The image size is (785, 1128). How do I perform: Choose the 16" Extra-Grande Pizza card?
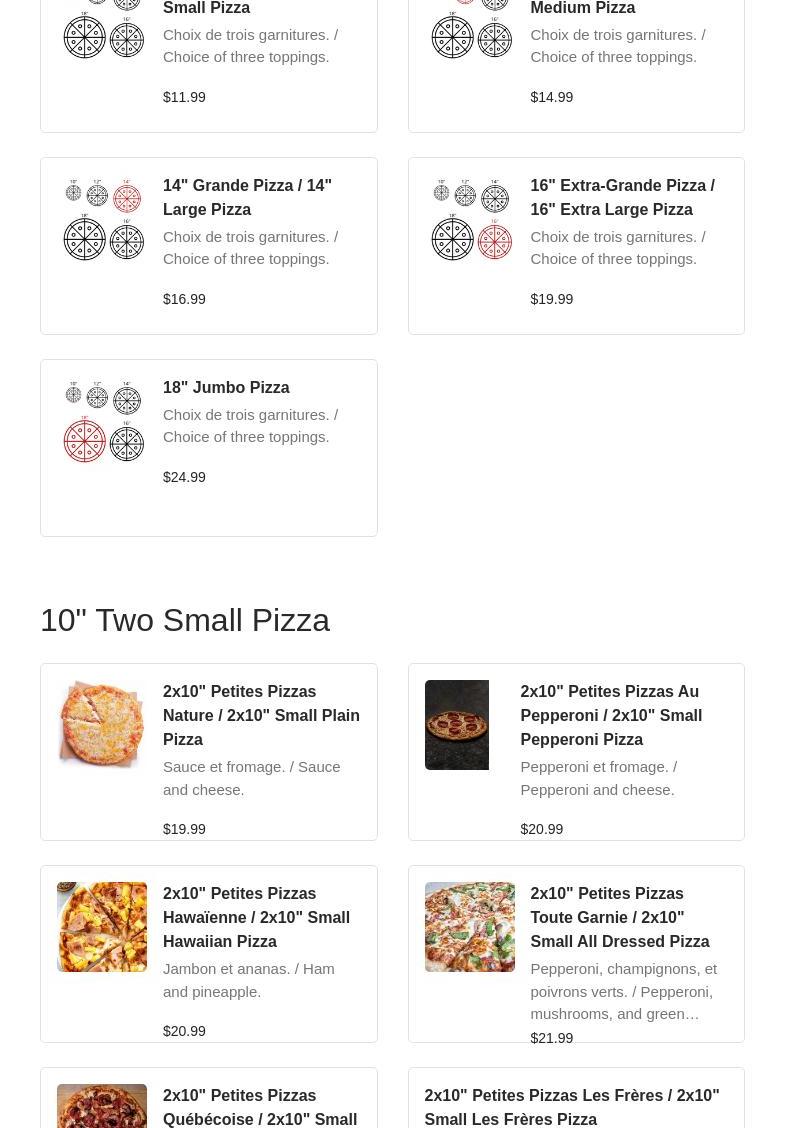tap(576, 245)
